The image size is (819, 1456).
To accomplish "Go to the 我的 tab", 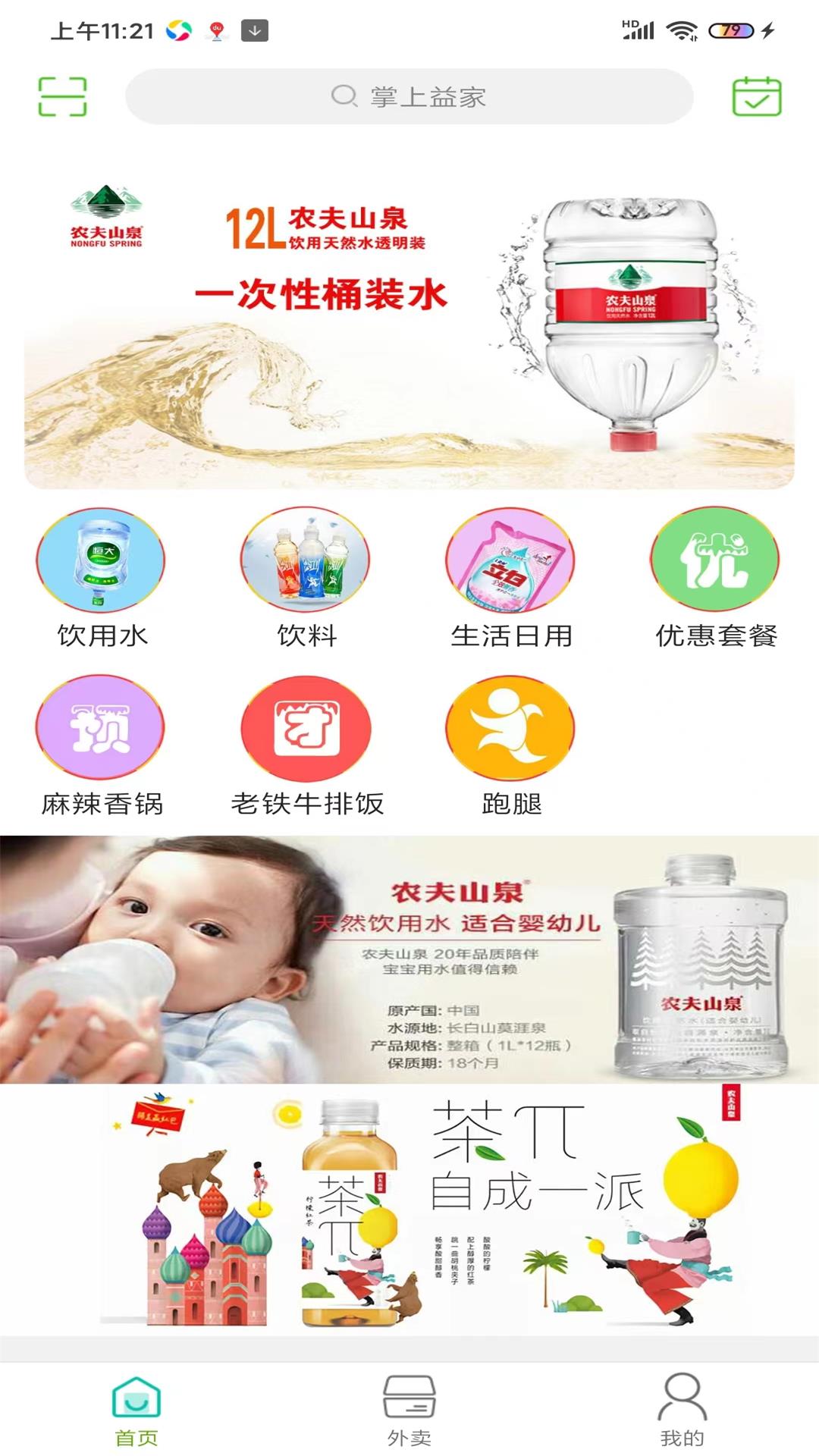I will click(682, 1410).
